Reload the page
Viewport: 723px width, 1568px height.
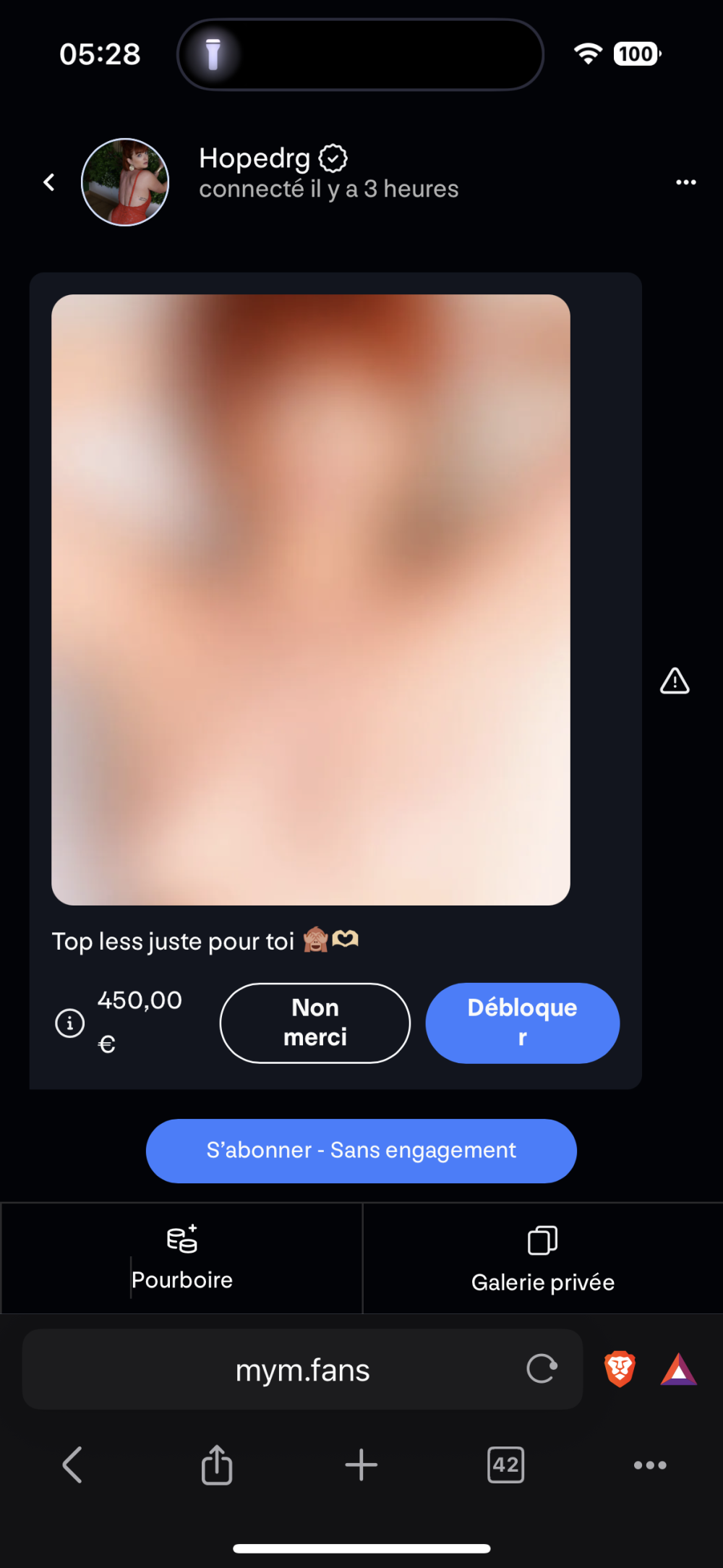pyautogui.click(x=542, y=1368)
